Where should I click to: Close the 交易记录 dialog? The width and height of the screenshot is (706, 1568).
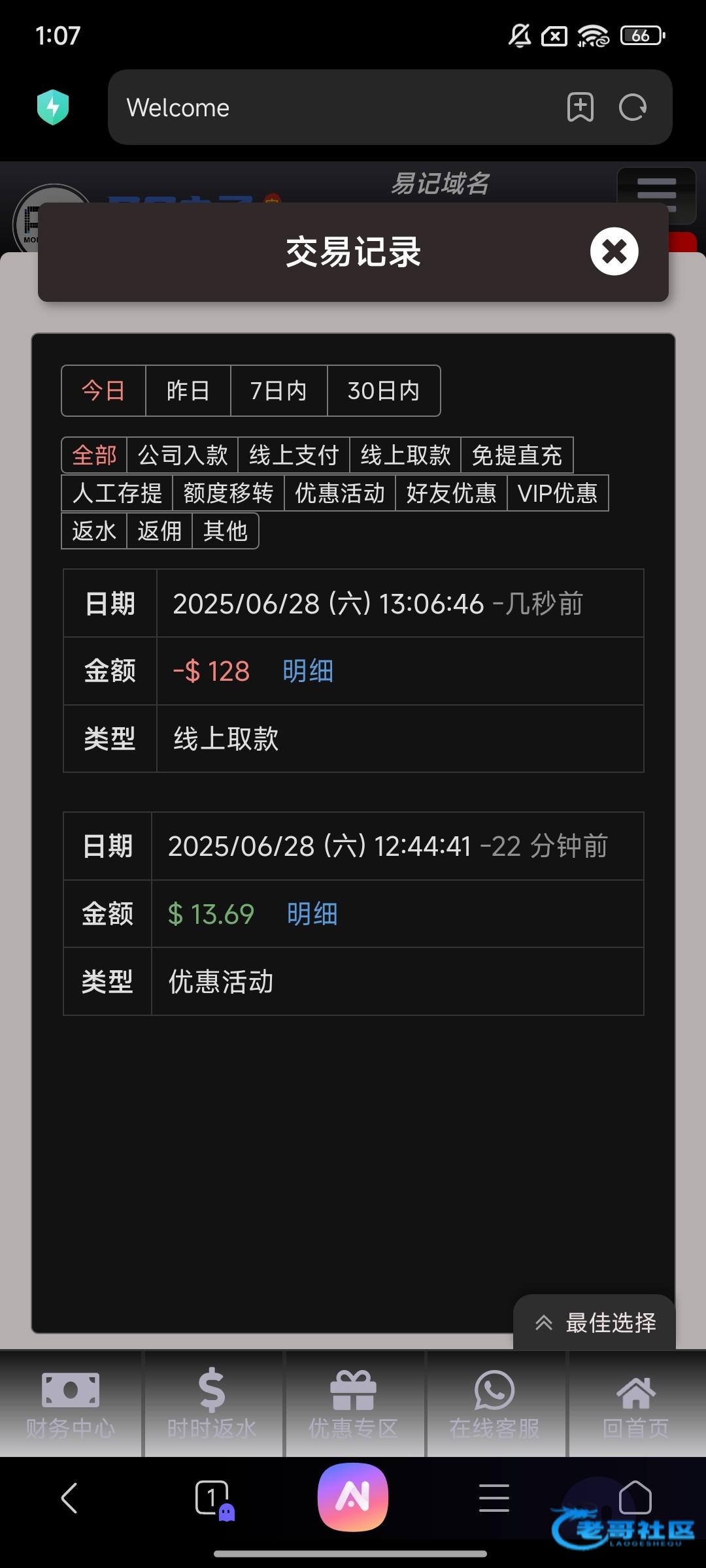pos(614,252)
